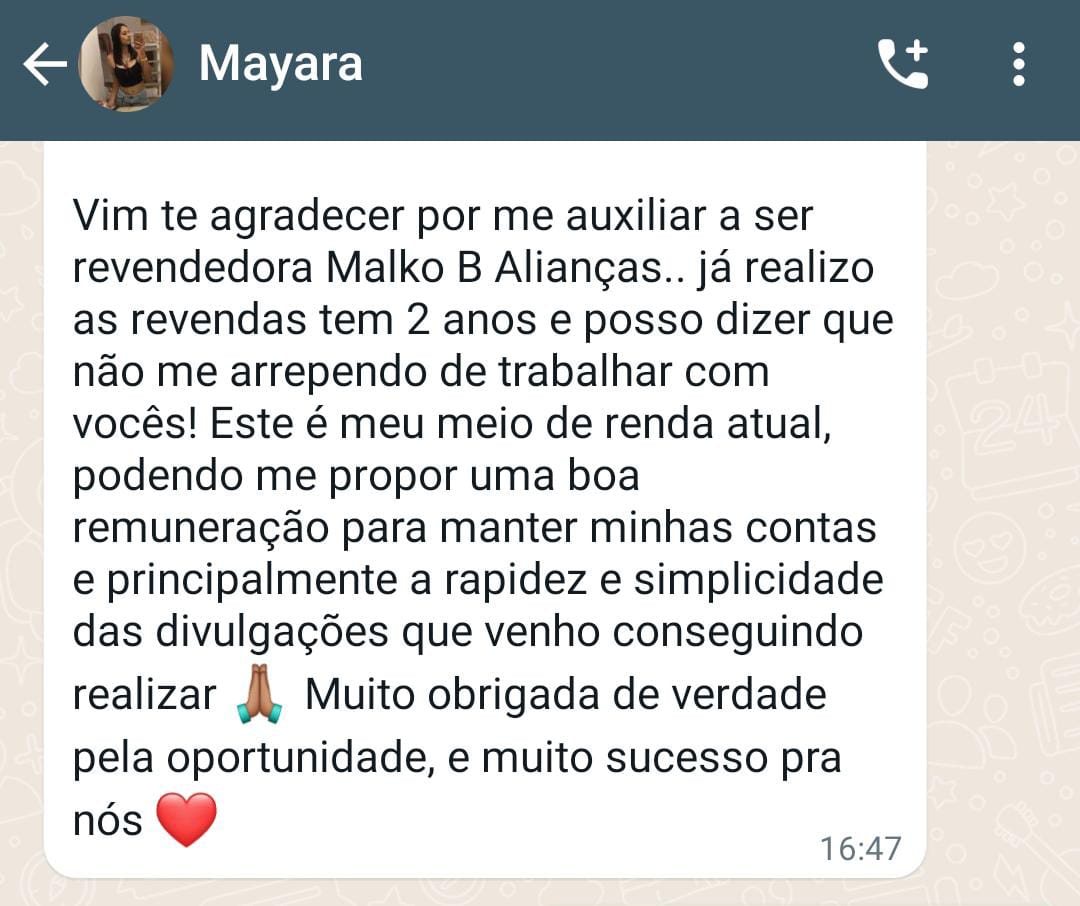Open Mayara's profile photo

(x=125, y=65)
